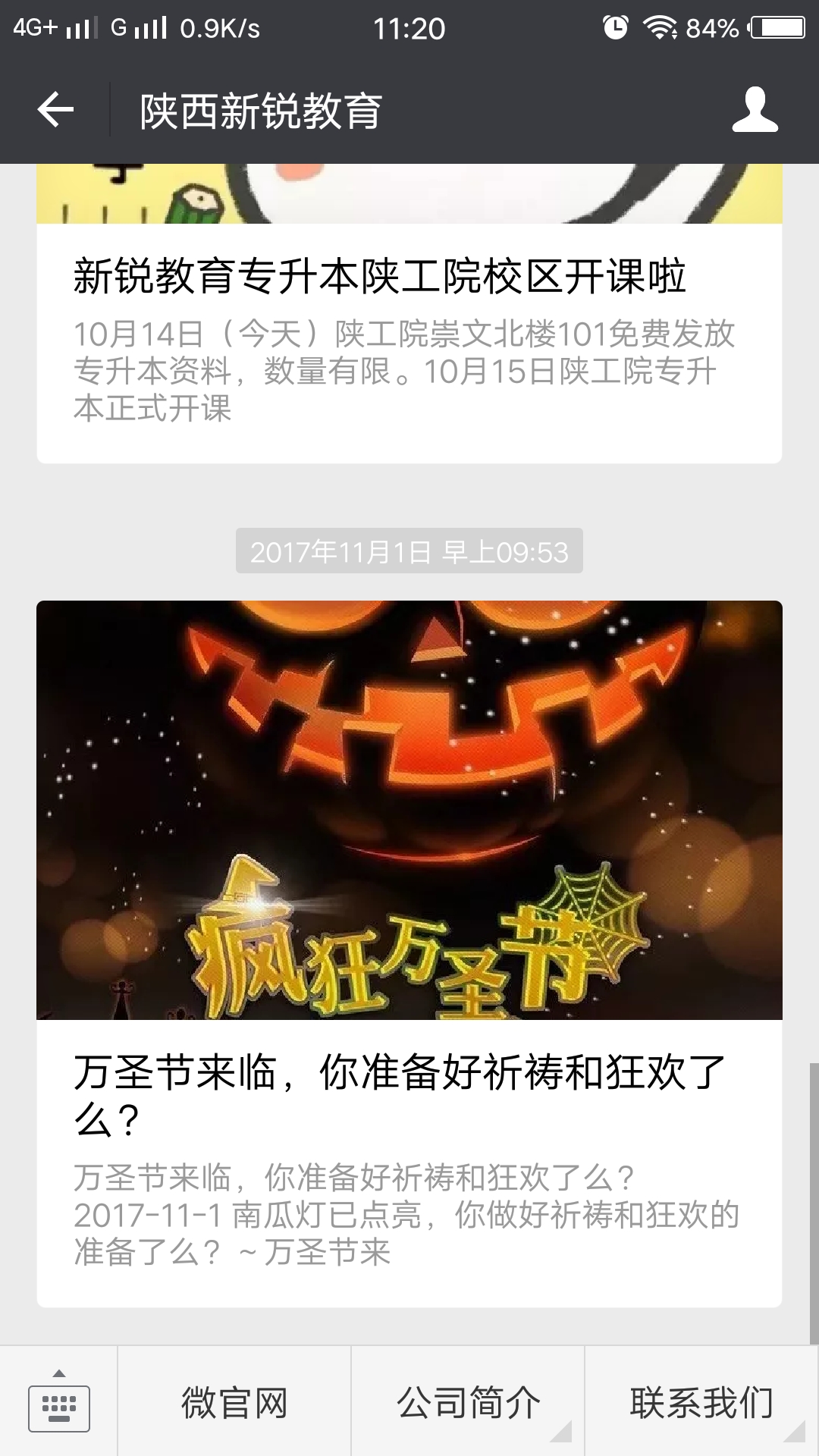
Task: Expand the 联系我们 menu
Action: [701, 1403]
